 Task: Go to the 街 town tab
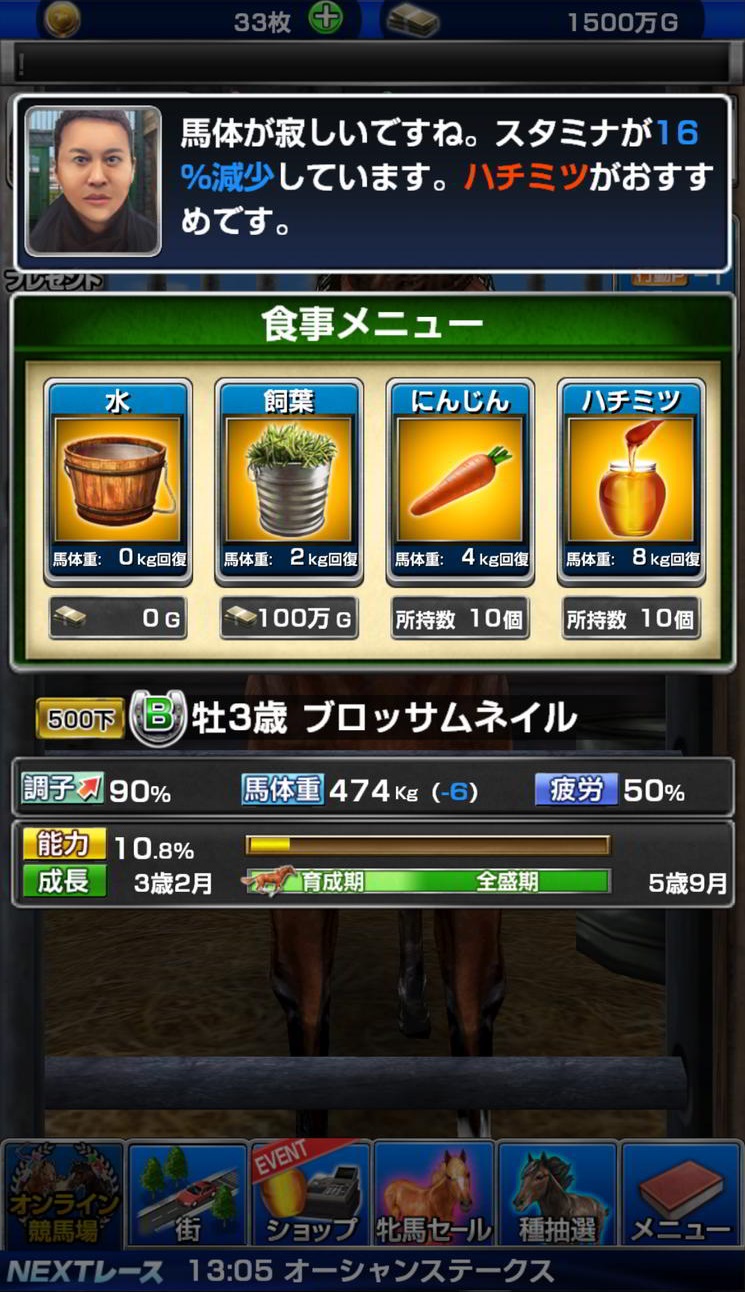(x=187, y=1196)
